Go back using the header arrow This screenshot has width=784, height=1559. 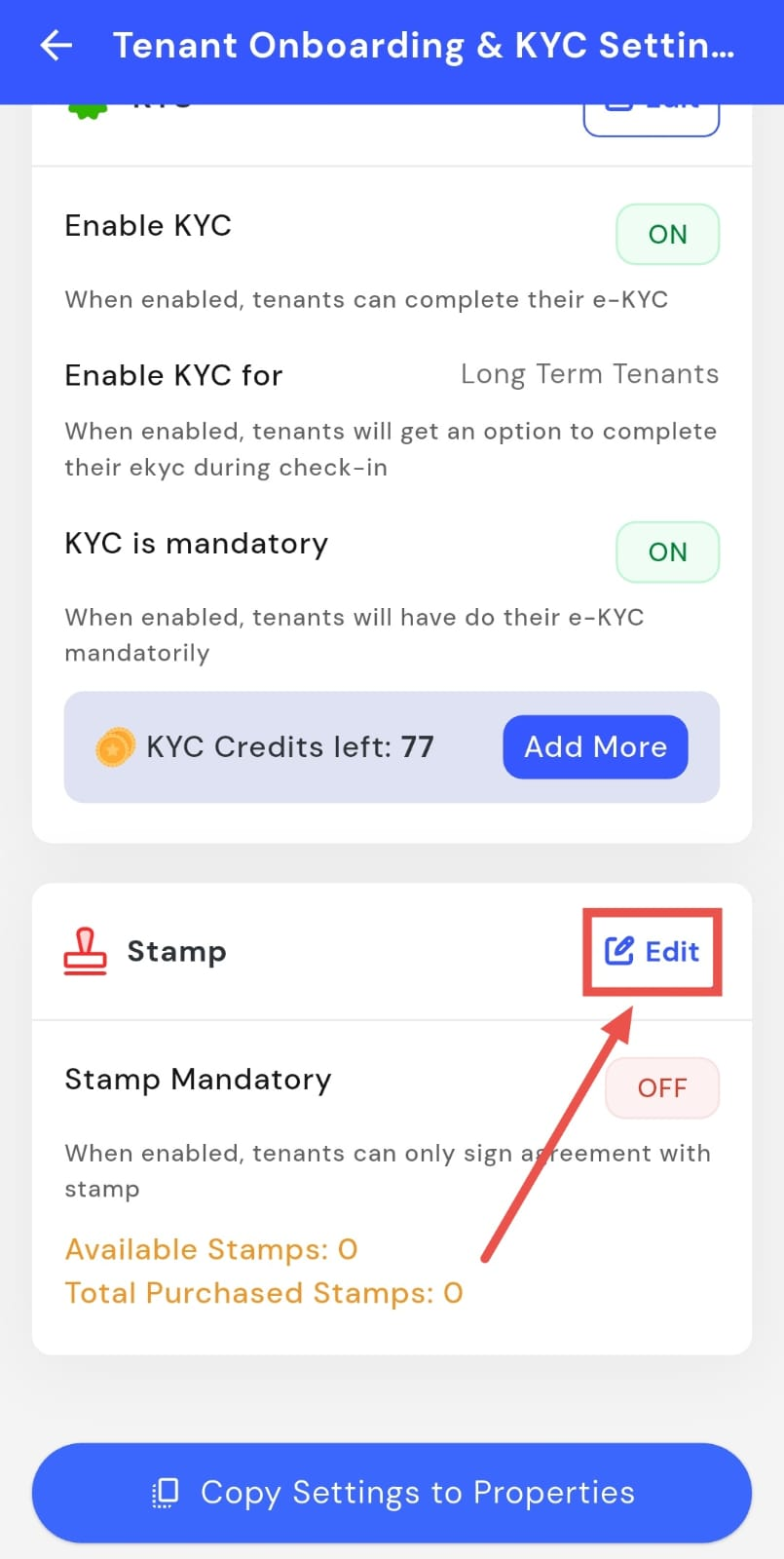pos(56,45)
